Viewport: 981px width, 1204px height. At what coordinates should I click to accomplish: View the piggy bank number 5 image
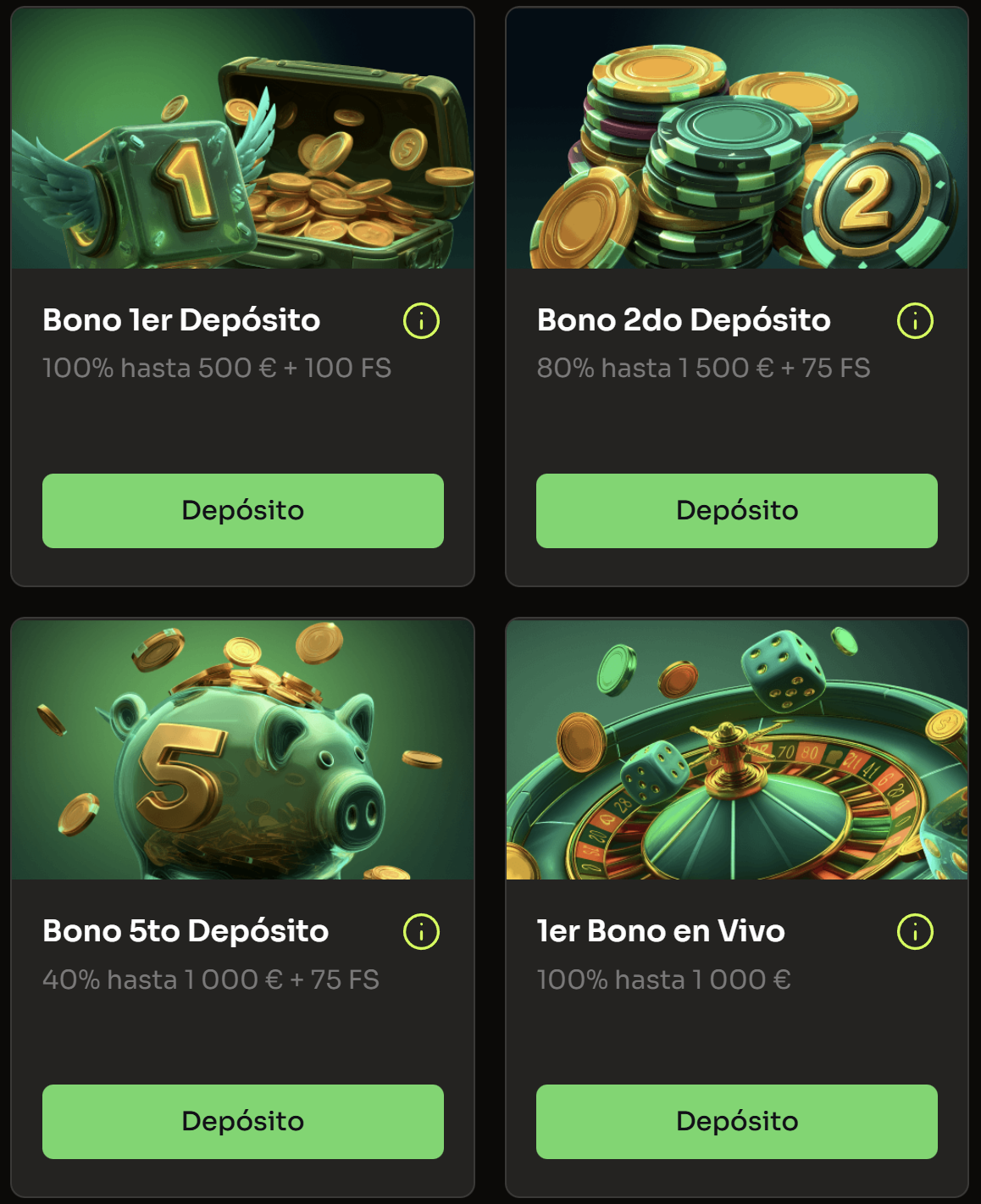point(241,750)
